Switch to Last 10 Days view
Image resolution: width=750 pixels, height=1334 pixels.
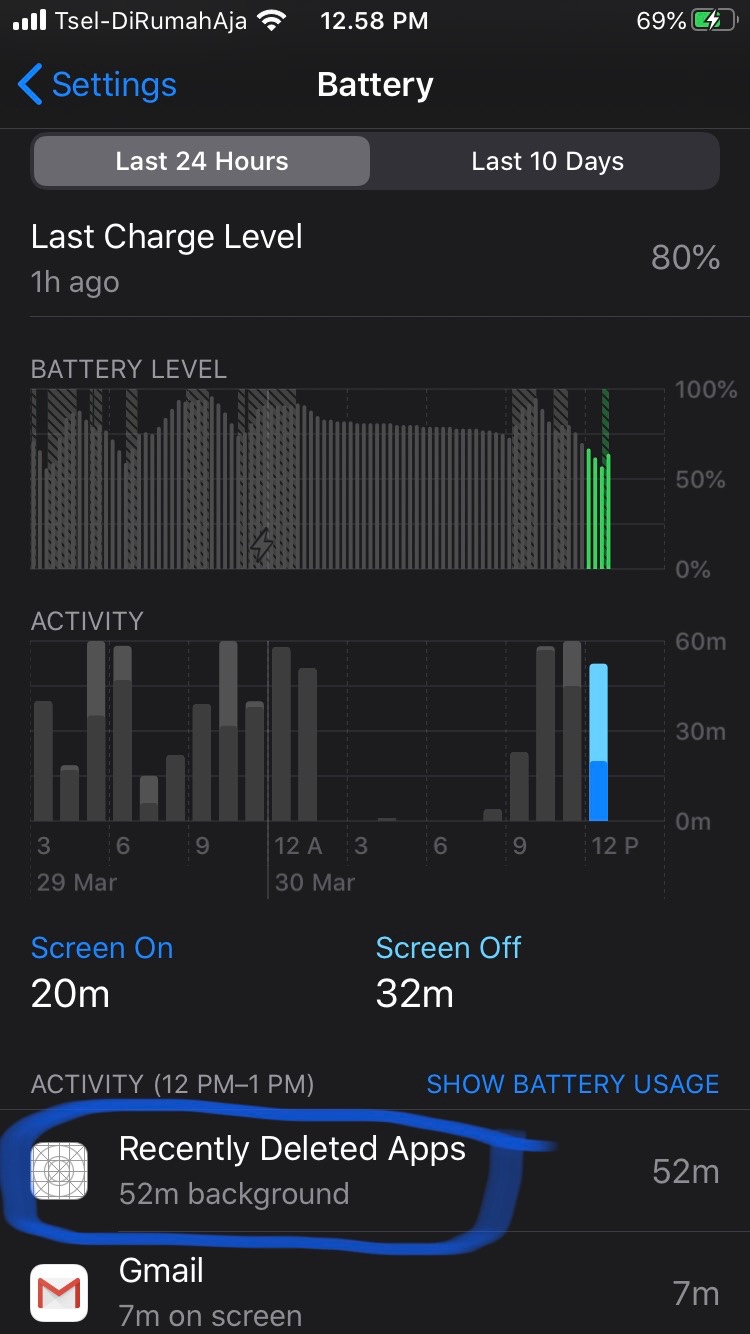point(547,162)
